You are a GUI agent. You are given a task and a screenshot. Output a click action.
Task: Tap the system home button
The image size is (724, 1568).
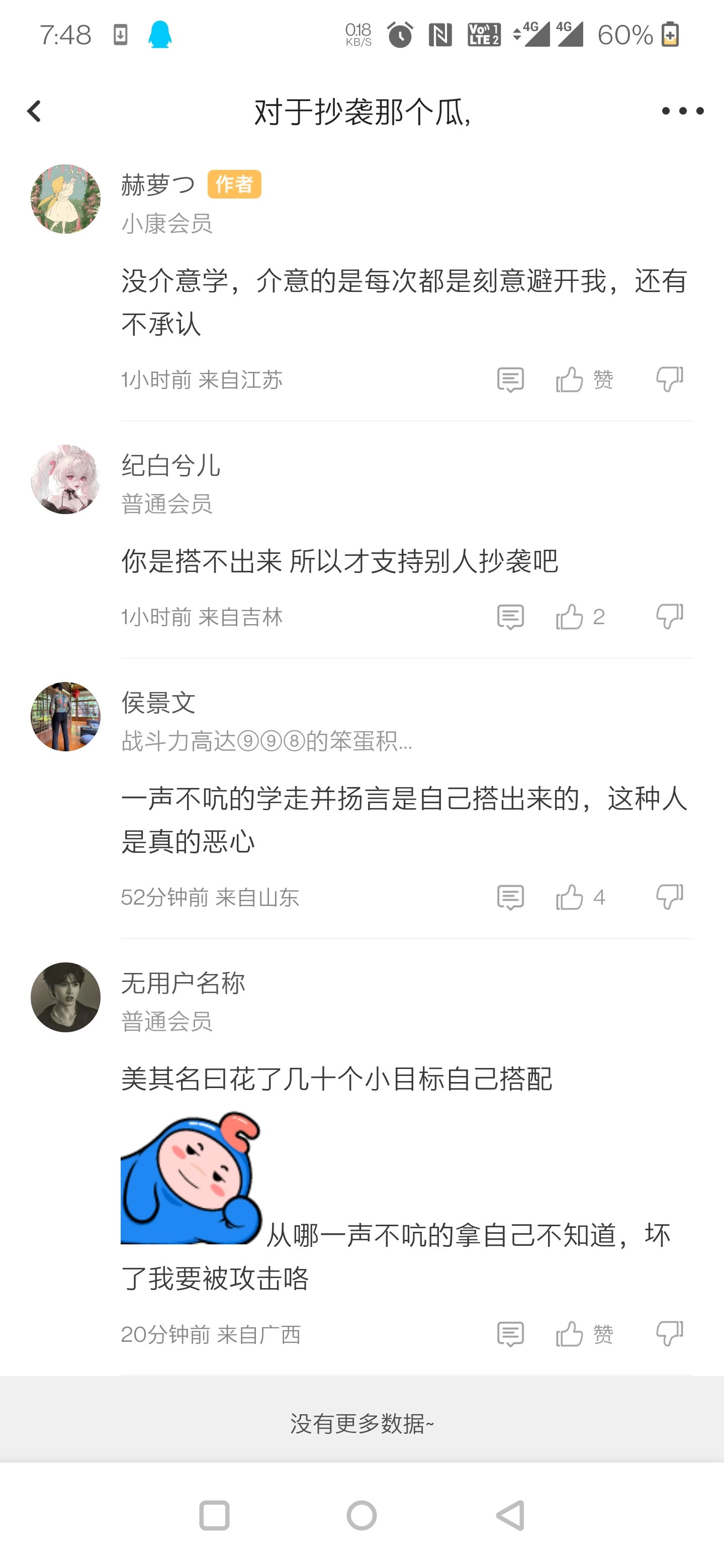[x=361, y=1516]
